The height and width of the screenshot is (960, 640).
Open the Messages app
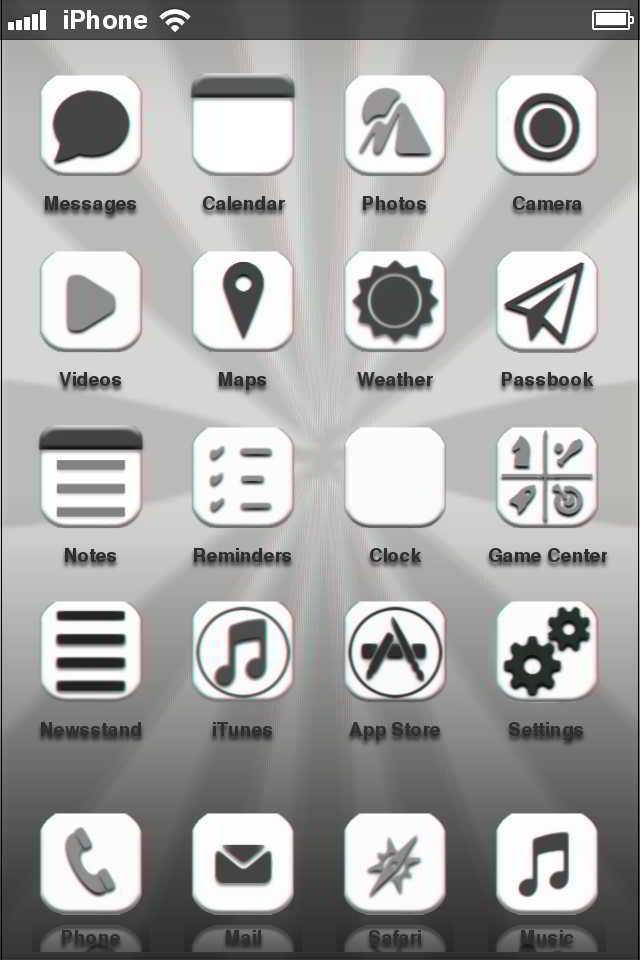pos(91,126)
